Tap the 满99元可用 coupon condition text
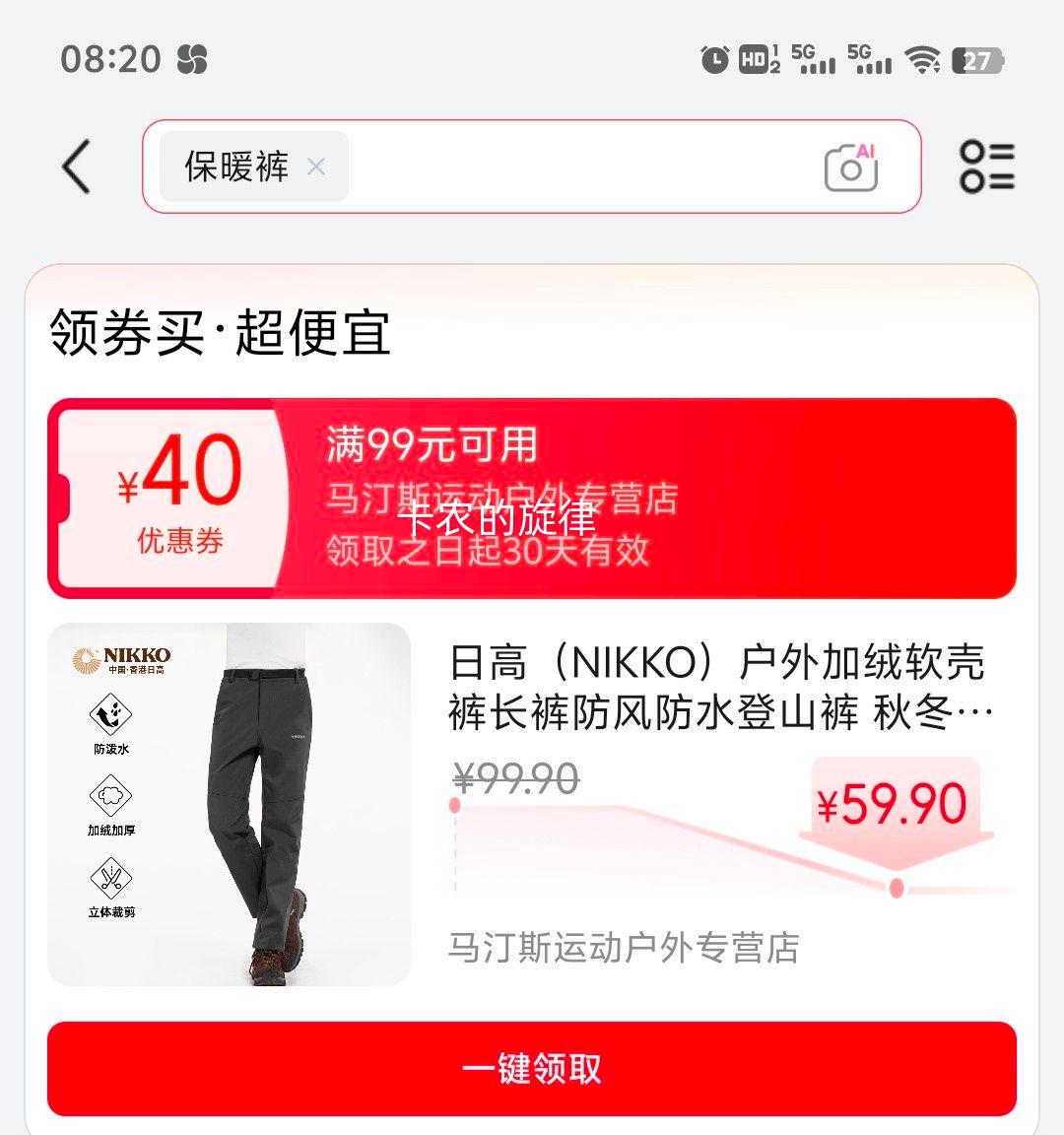1064x1135 pixels. [x=431, y=445]
